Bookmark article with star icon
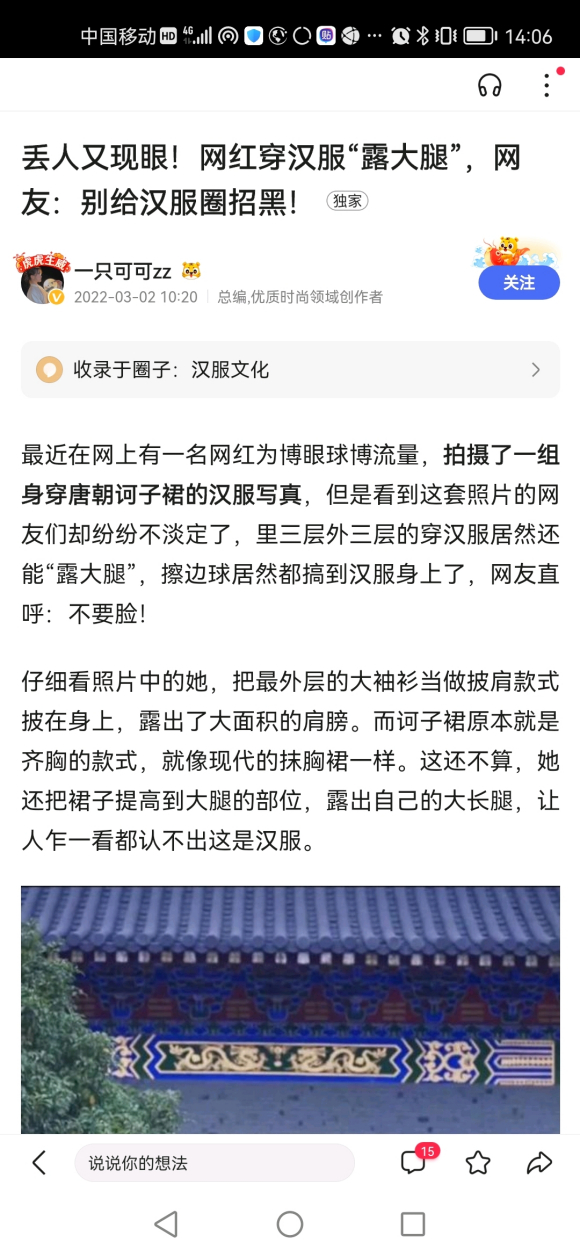The height and width of the screenshot is (1257, 580). [478, 1162]
